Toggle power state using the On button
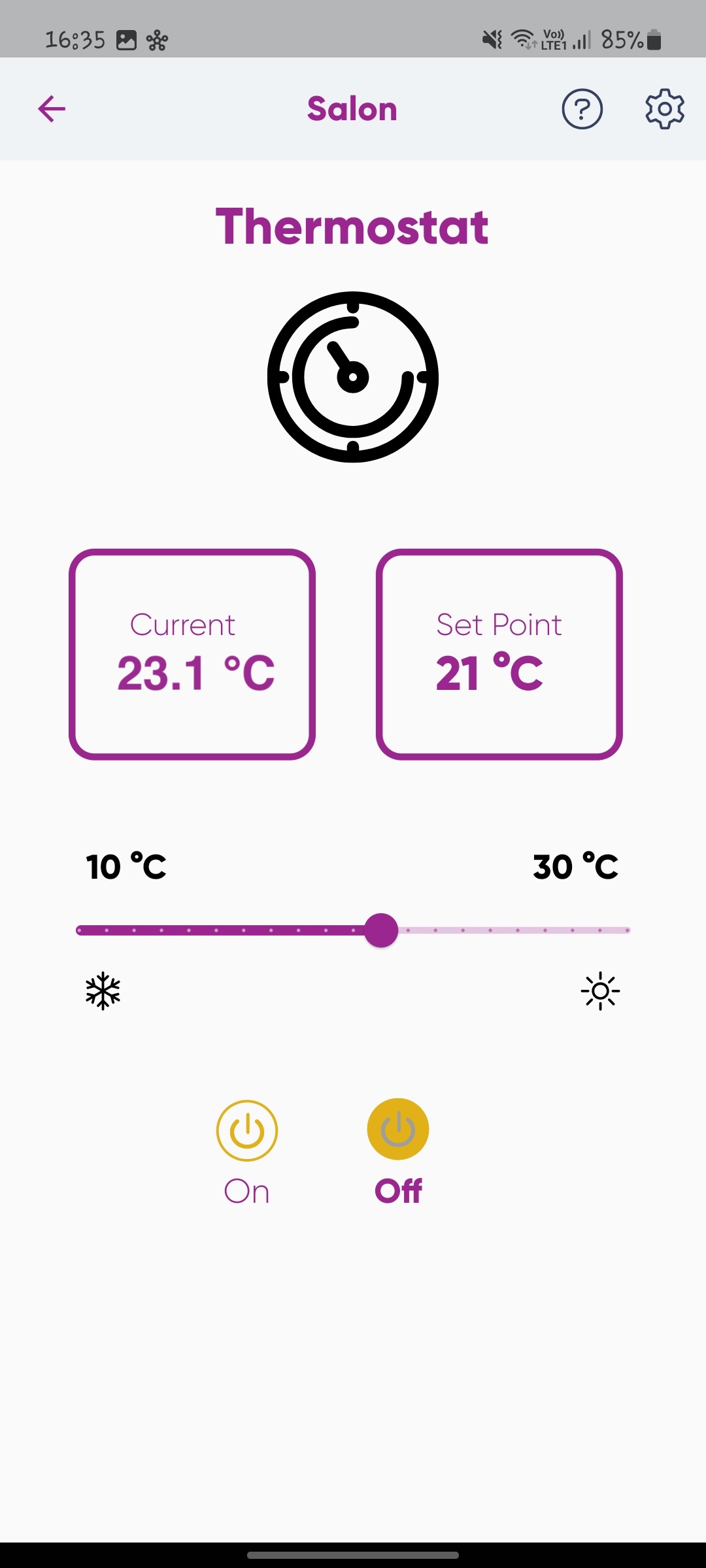The height and width of the screenshot is (1568, 706). coord(246,1130)
